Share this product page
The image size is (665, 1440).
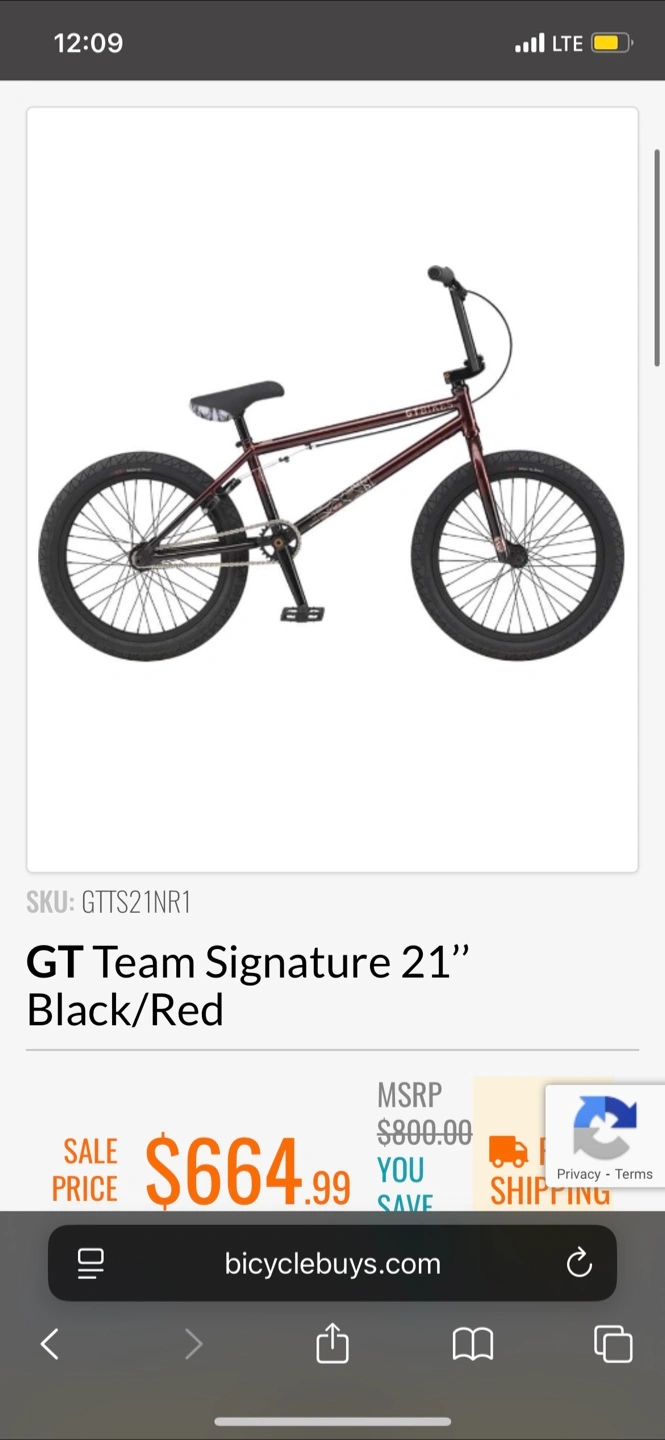pos(332,1343)
